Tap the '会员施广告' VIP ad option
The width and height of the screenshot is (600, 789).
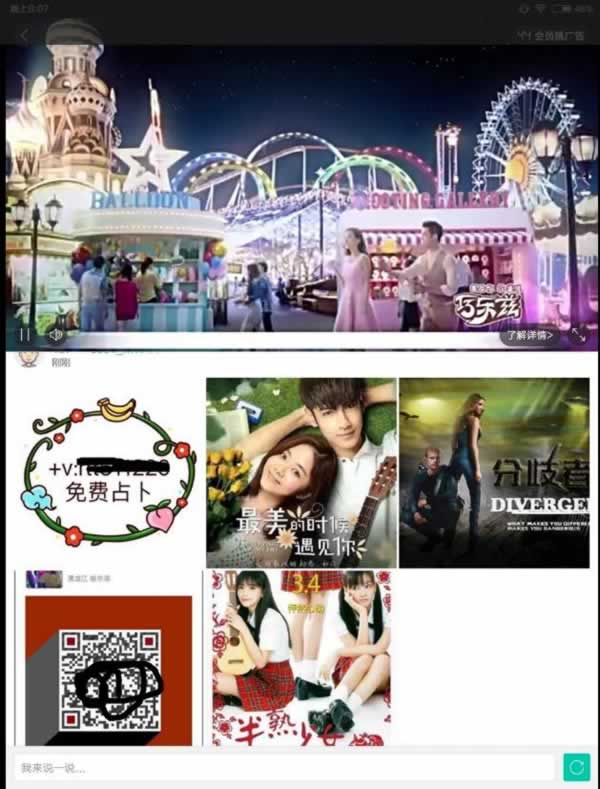[552, 35]
